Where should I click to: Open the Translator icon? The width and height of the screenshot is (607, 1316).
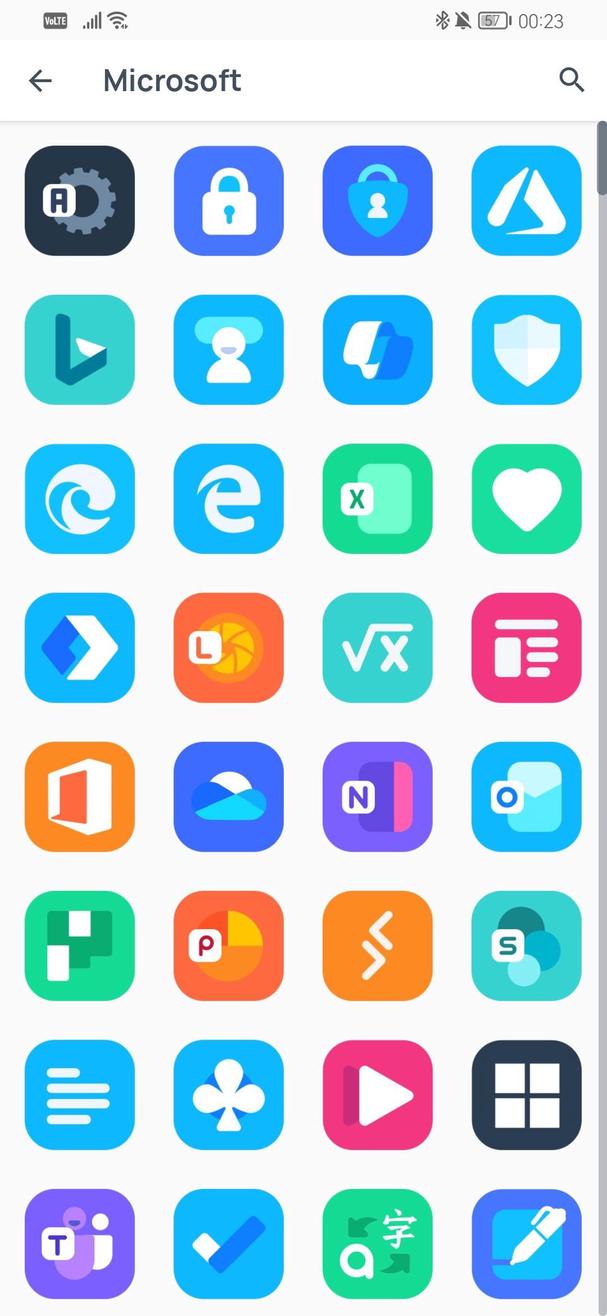click(x=378, y=1244)
